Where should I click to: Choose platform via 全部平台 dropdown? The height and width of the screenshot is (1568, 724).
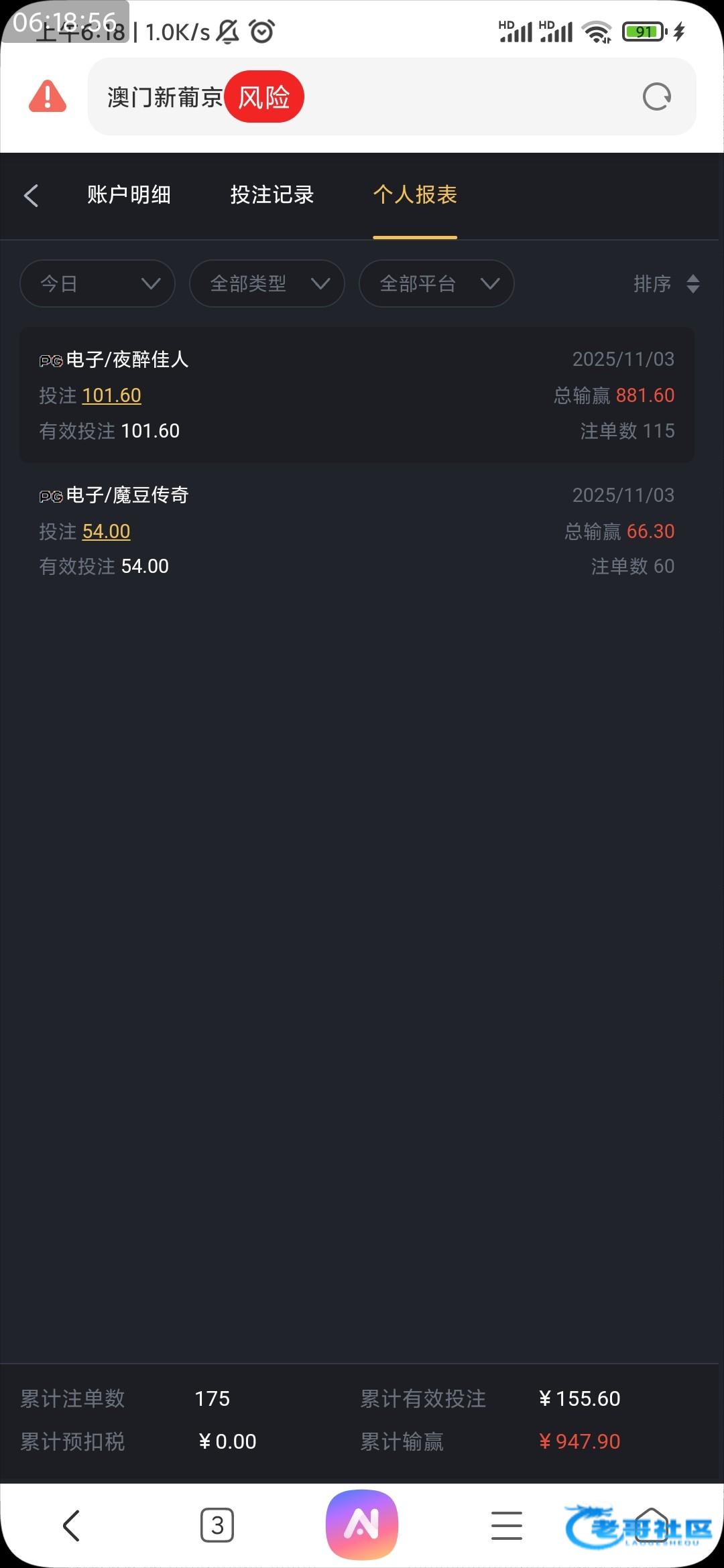click(436, 283)
